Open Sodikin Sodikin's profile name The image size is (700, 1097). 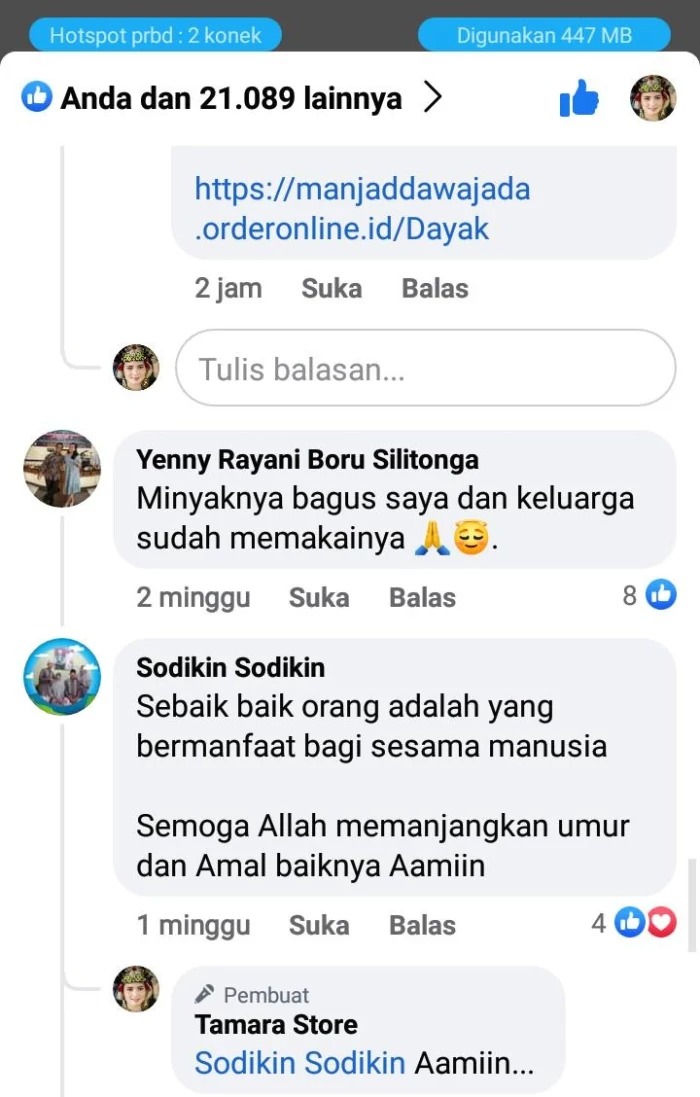[230, 667]
